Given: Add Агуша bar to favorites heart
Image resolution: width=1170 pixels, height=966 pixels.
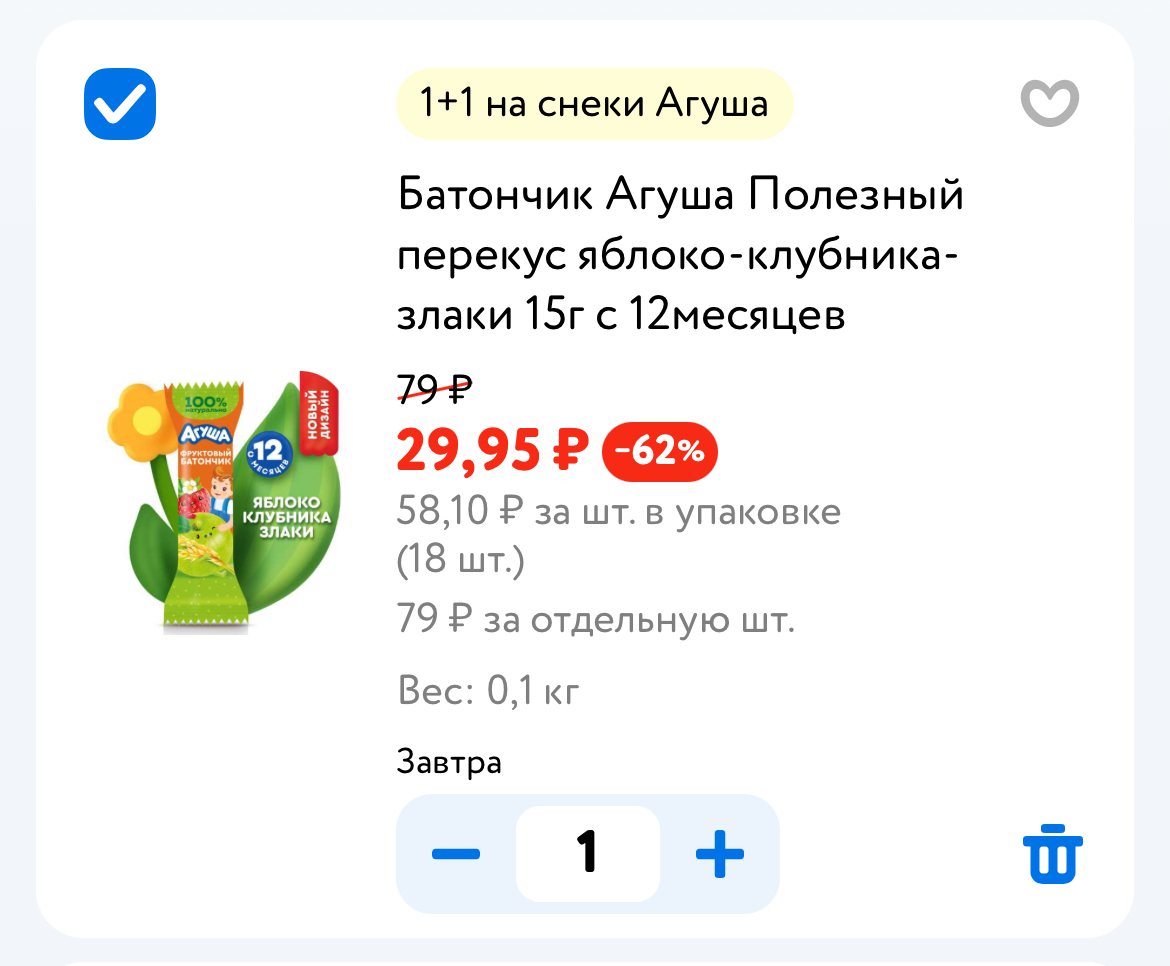Looking at the screenshot, I should click(1049, 103).
